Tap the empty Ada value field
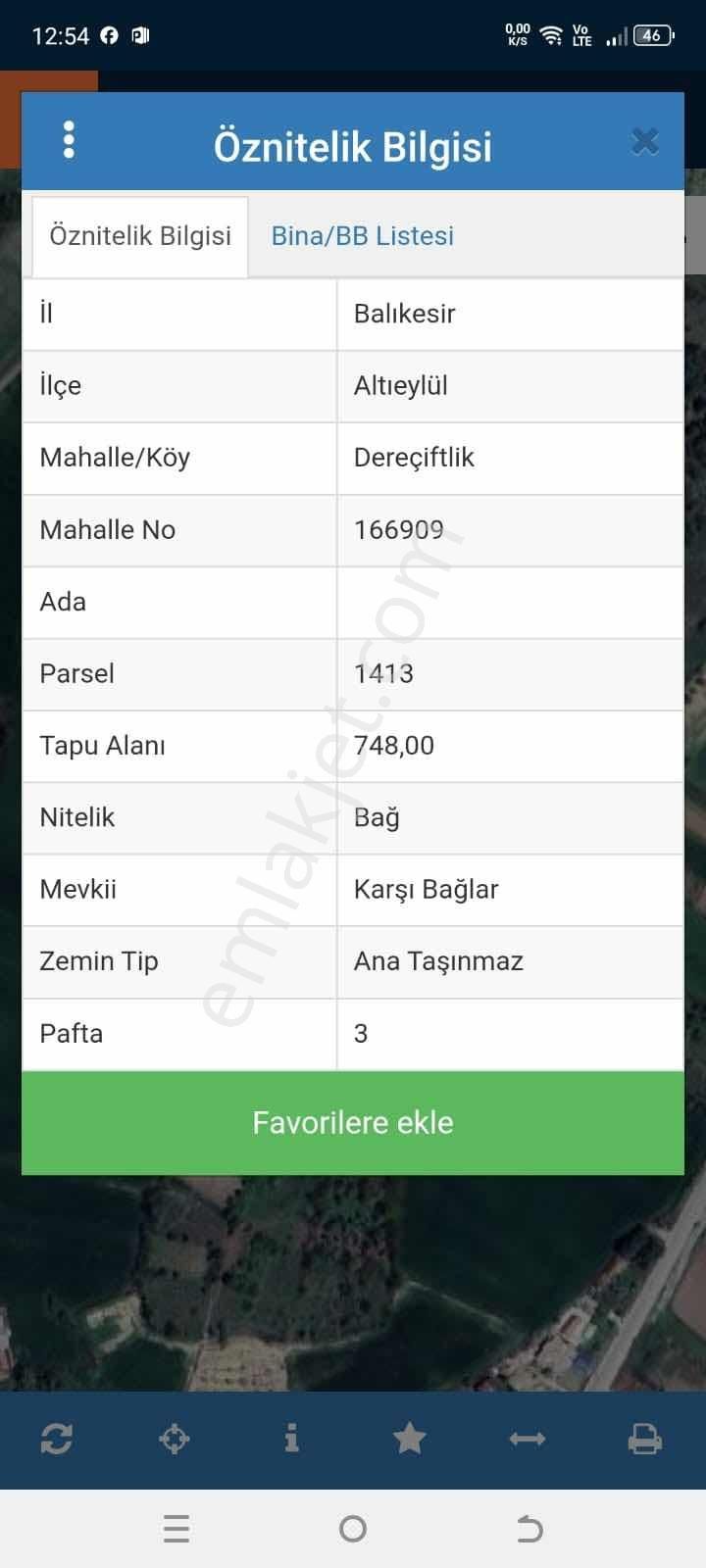Screen dimensions: 706x1568 tap(510, 602)
